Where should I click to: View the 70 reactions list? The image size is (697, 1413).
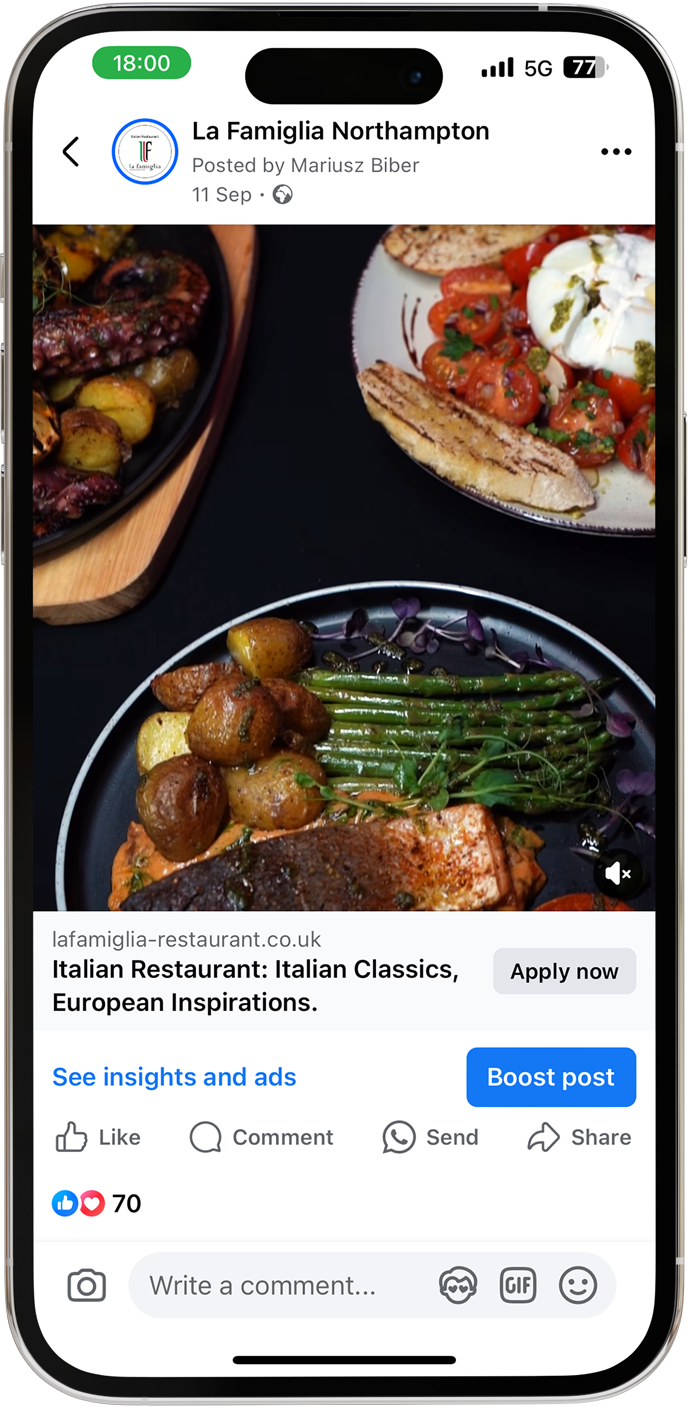(x=97, y=1203)
